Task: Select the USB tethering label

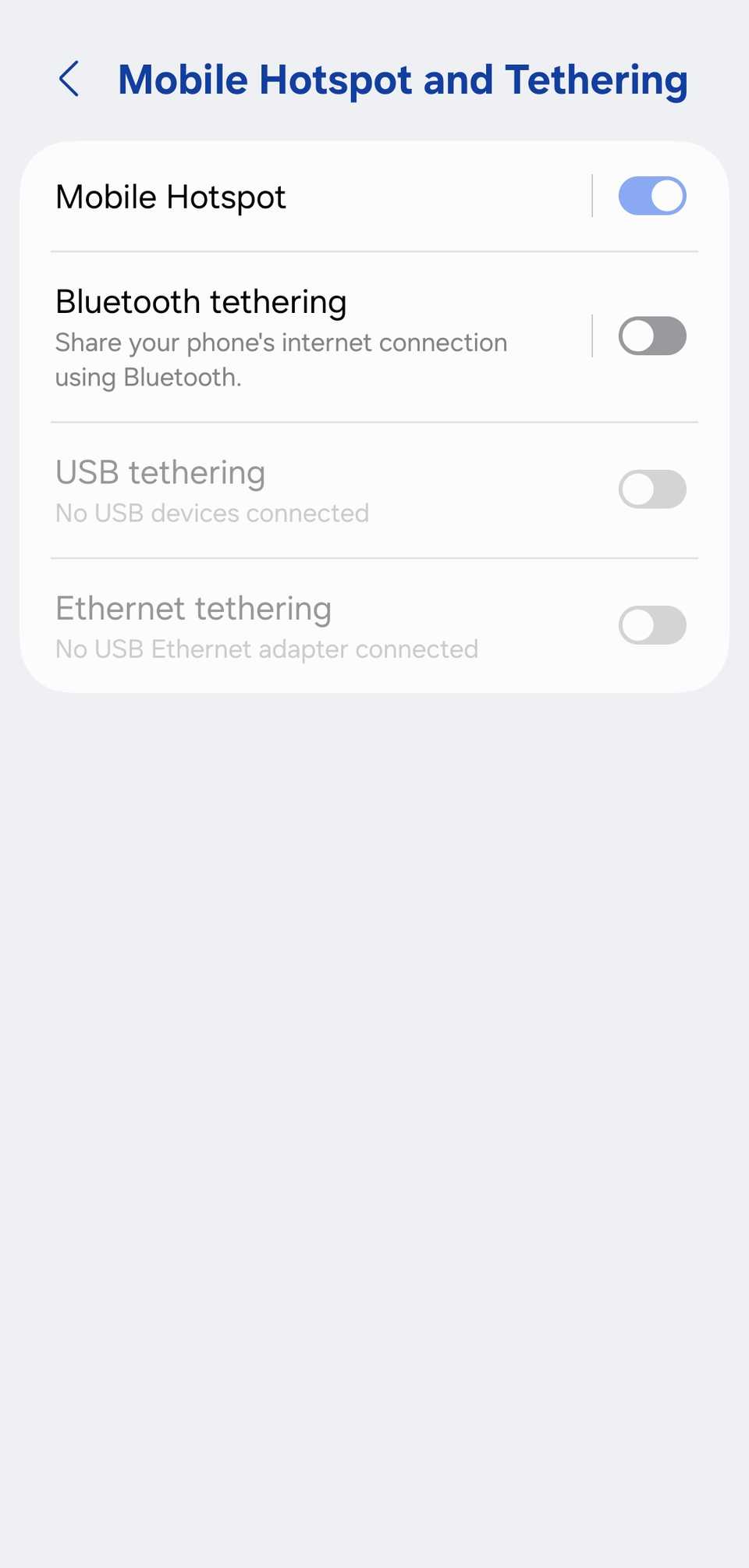Action: click(160, 471)
